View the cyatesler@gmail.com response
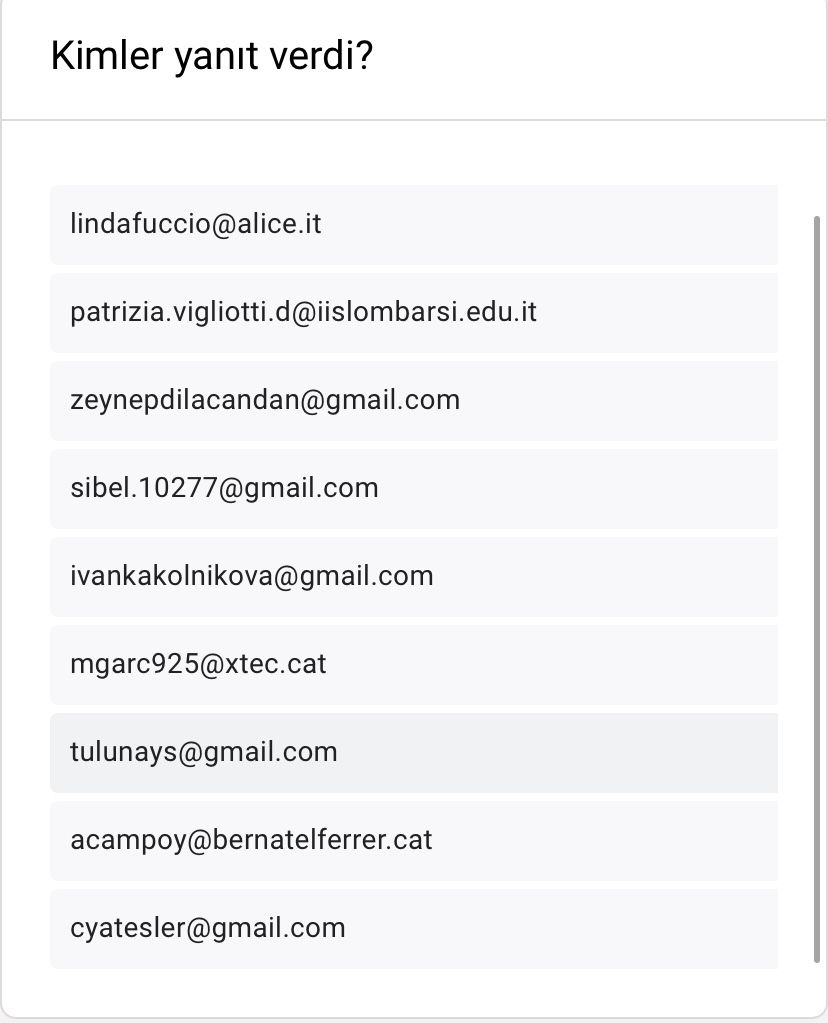828x1023 pixels. (208, 928)
